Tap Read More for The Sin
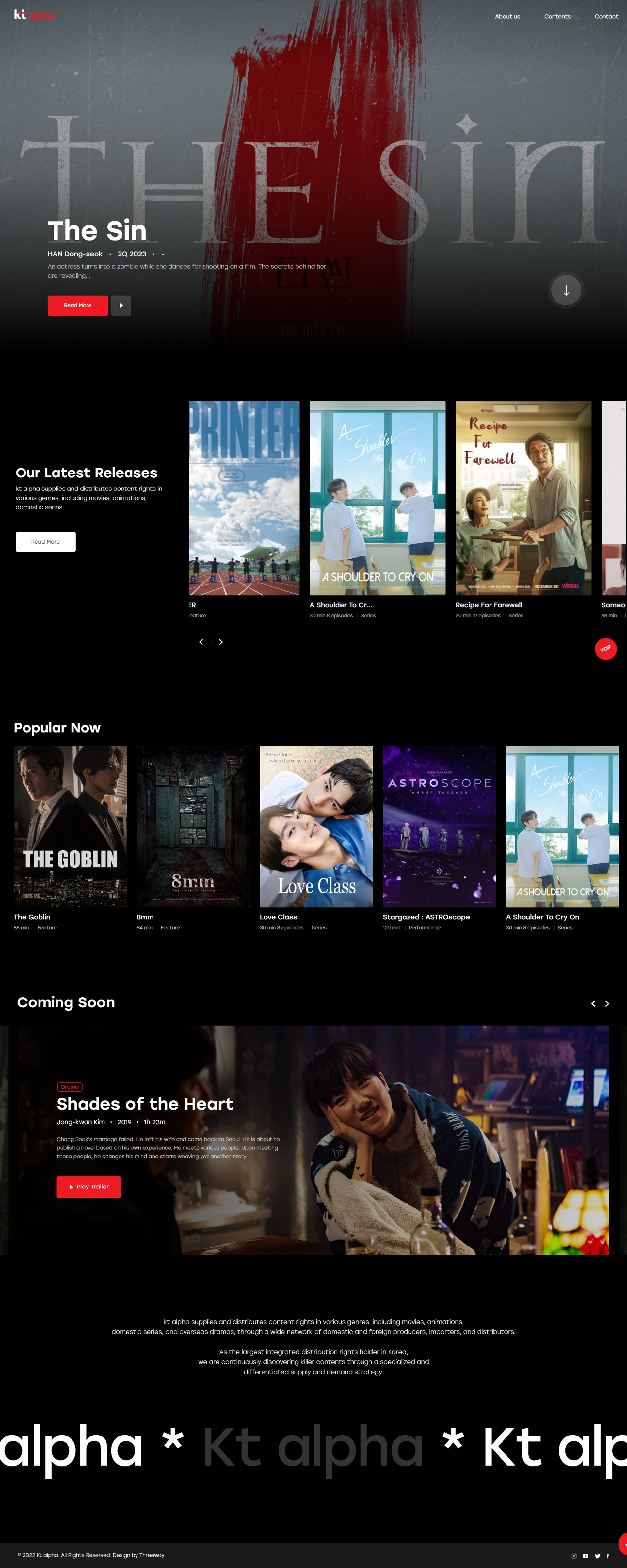Viewport: 627px width, 1568px height. [x=77, y=305]
